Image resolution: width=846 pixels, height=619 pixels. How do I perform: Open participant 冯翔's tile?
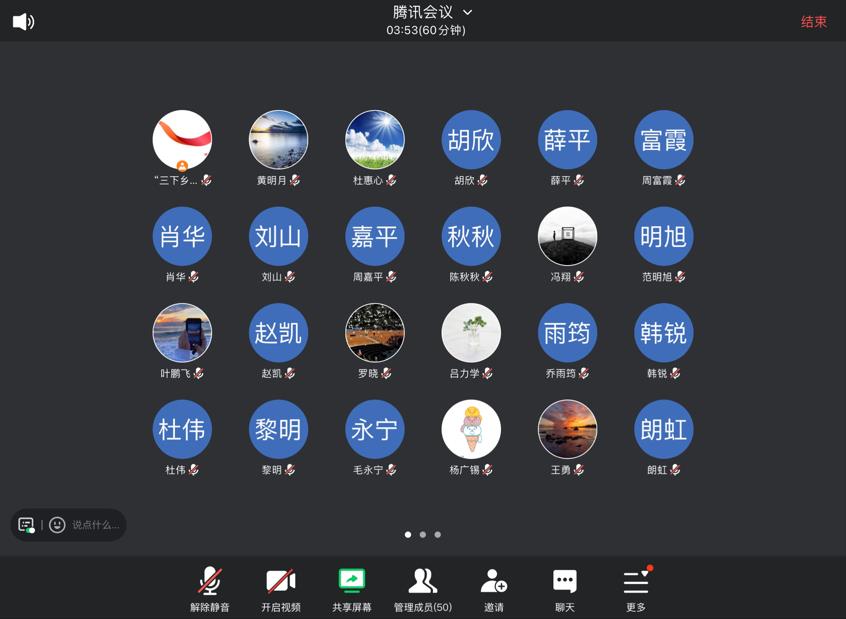567,237
